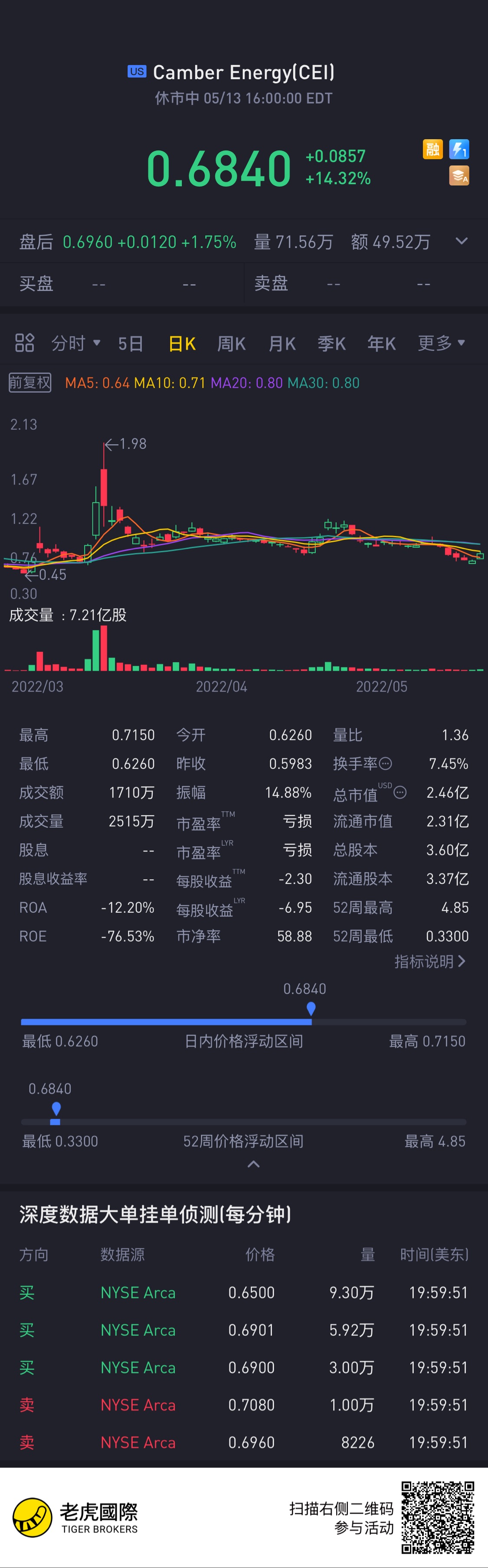This screenshot has height=1568, width=488.
Task: Show the 月K chart
Action: click(282, 344)
